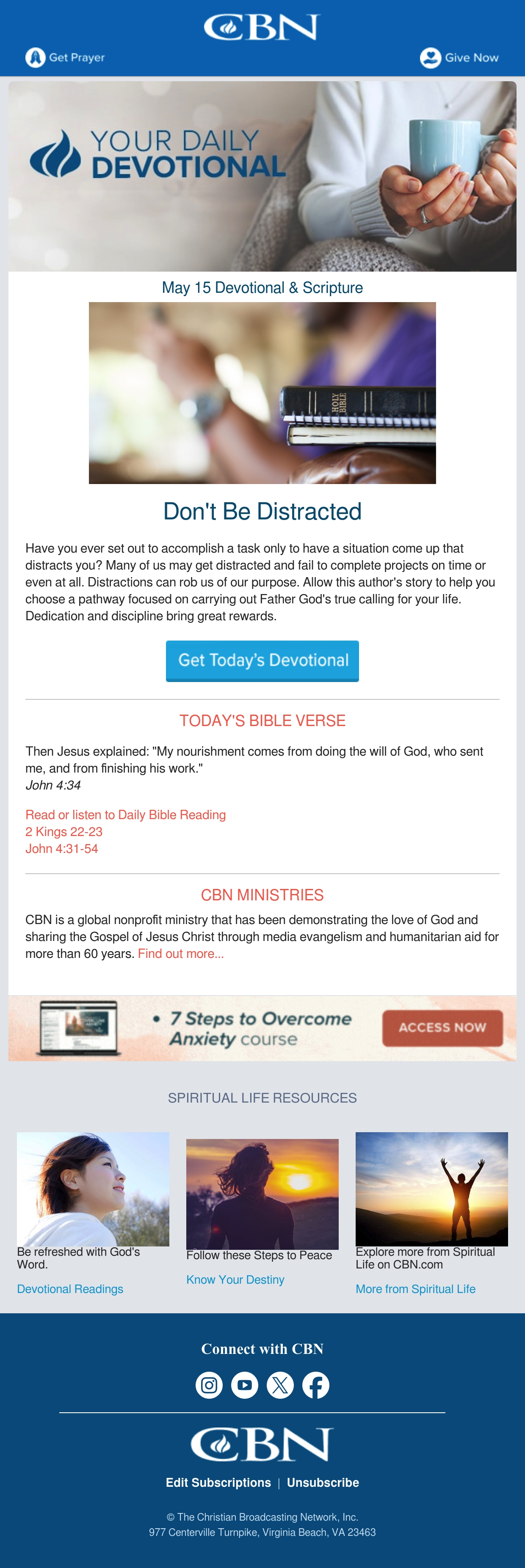
Task: Tap Get Today's Devotional button
Action: pyautogui.click(x=262, y=660)
